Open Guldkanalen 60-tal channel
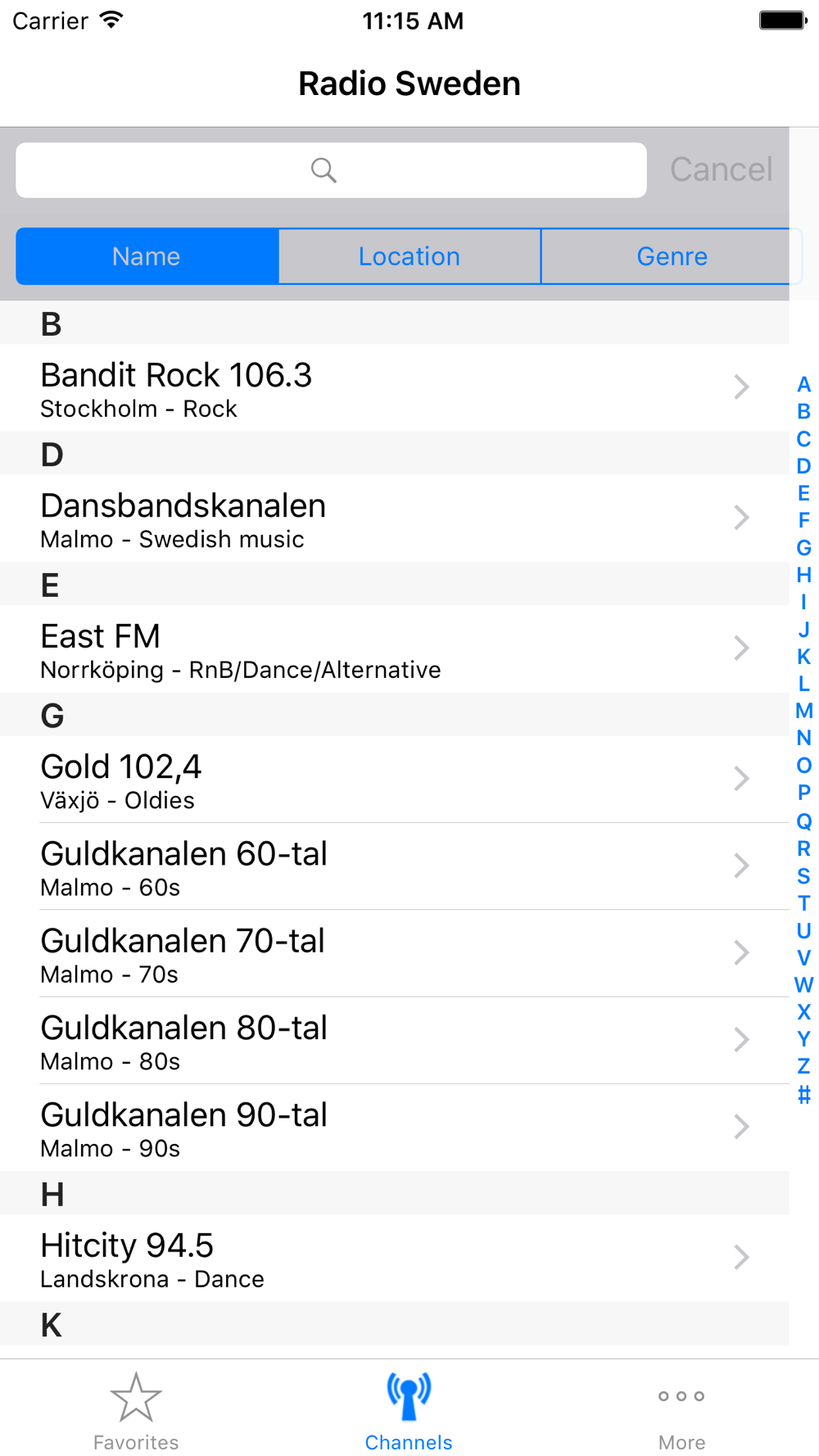 tap(395, 866)
